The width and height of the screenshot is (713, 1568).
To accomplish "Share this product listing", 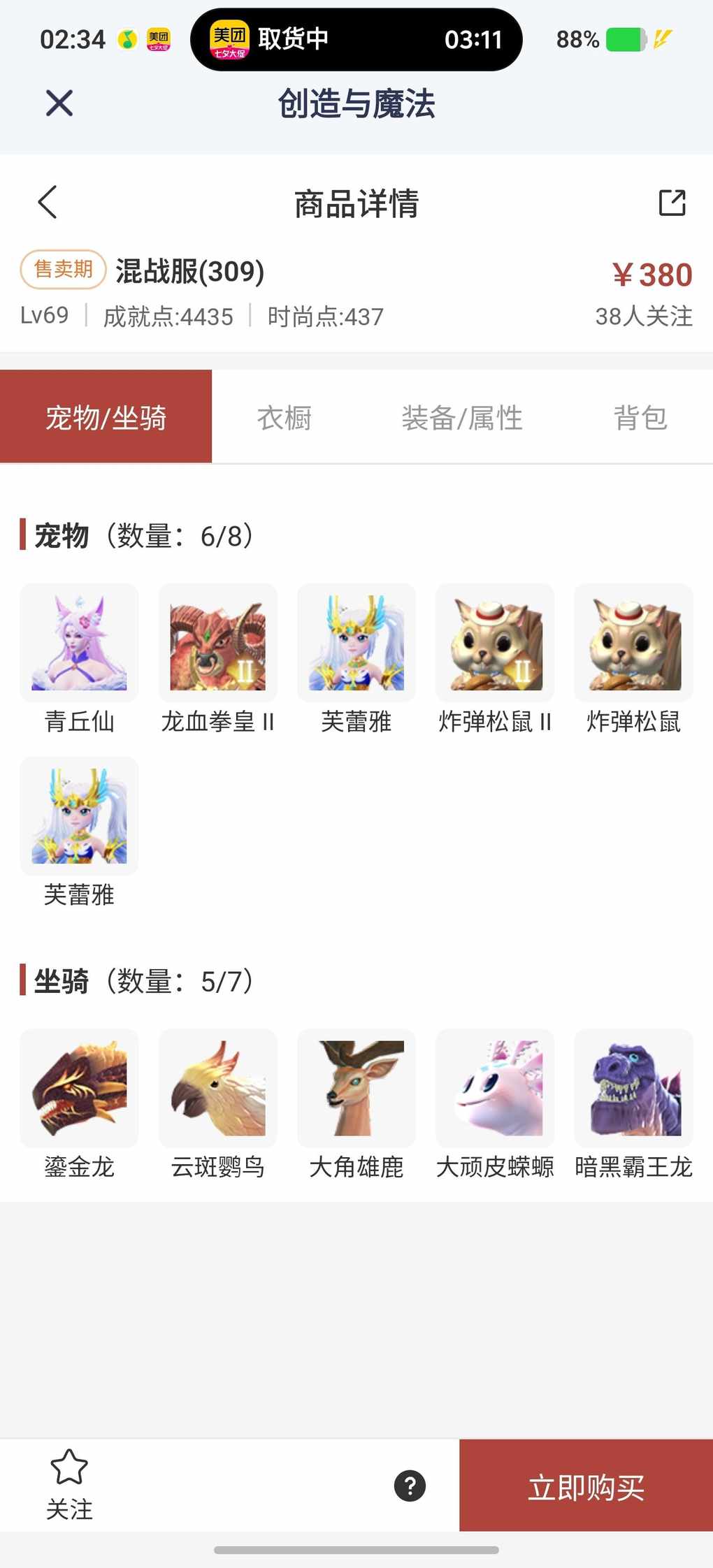I will 672,203.
